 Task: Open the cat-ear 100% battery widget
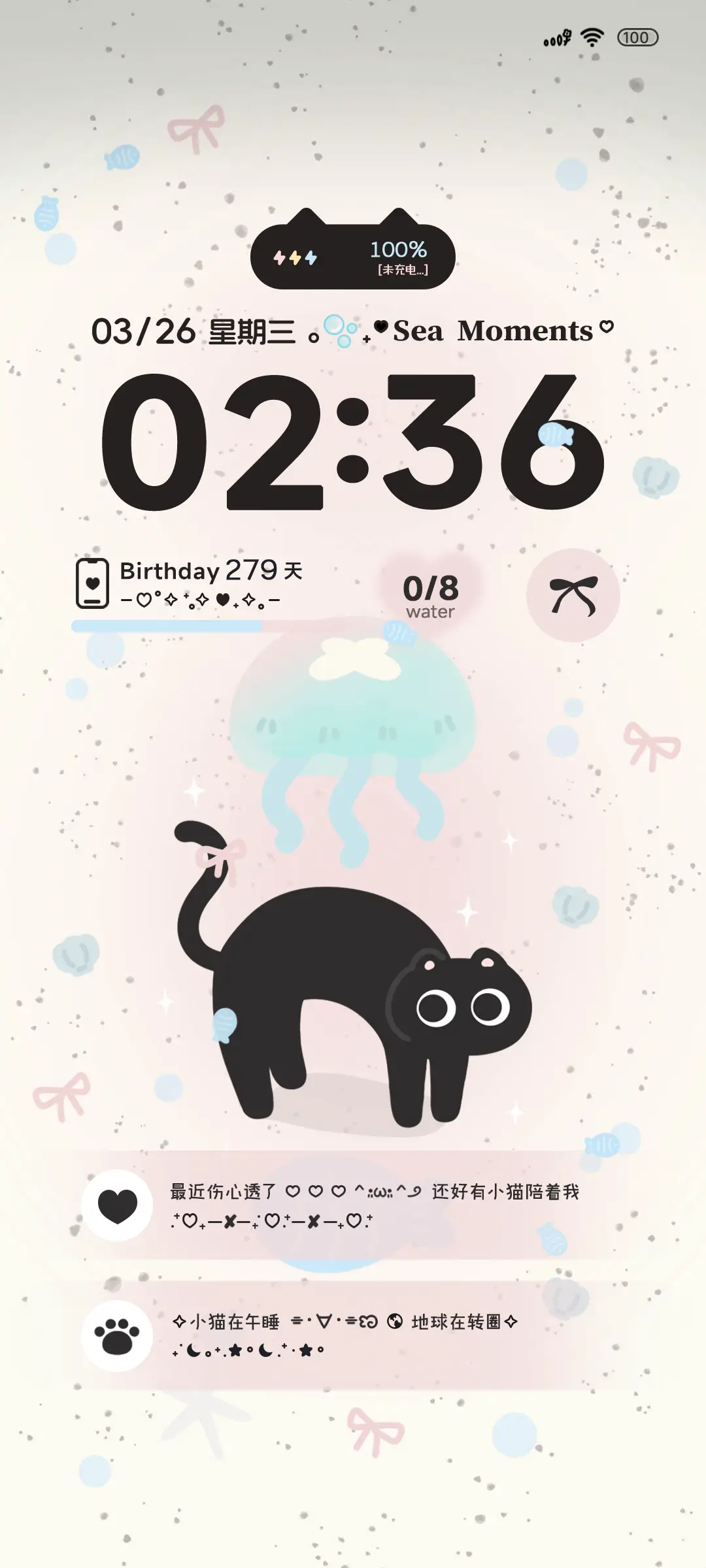tap(353, 257)
